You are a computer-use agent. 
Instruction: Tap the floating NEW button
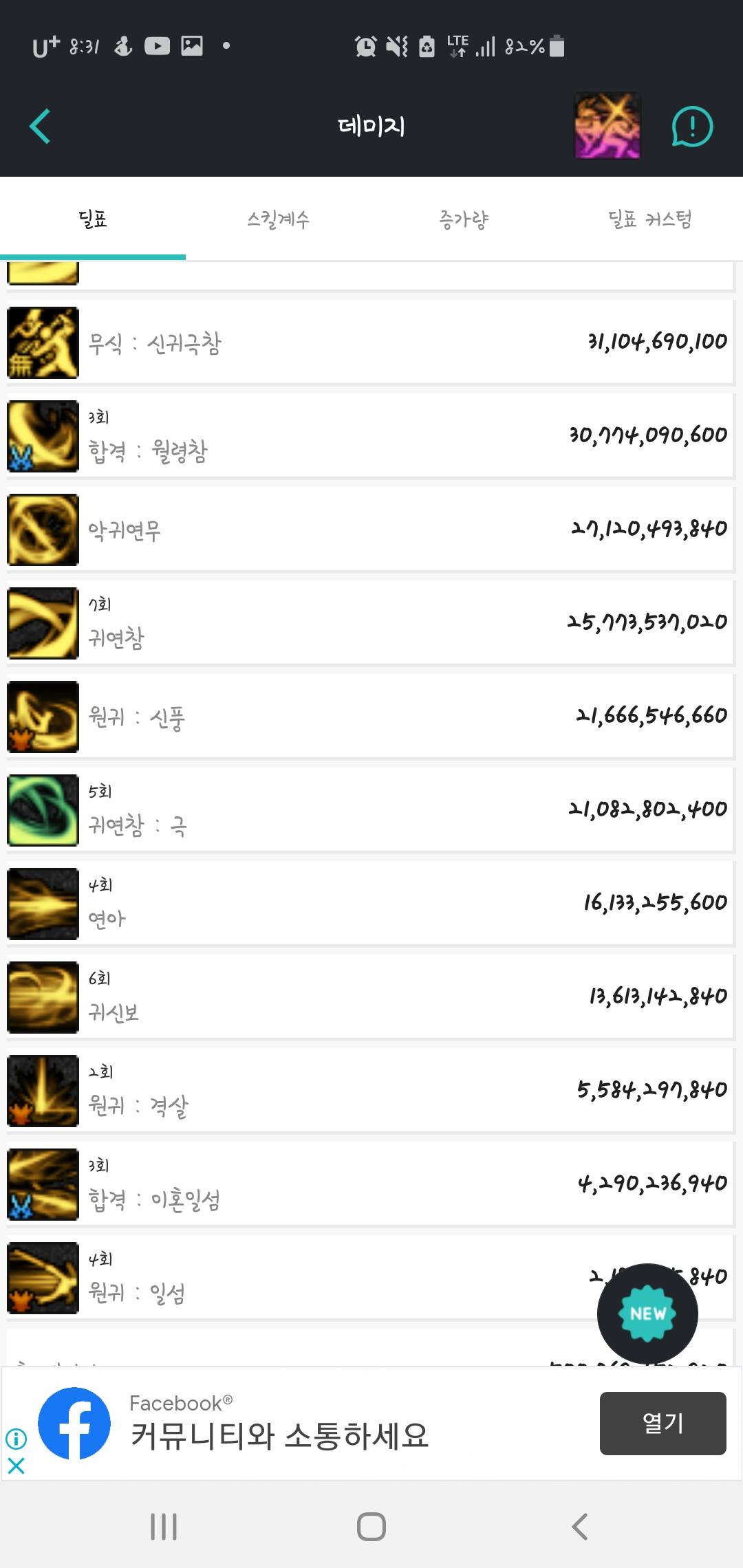(x=647, y=1314)
